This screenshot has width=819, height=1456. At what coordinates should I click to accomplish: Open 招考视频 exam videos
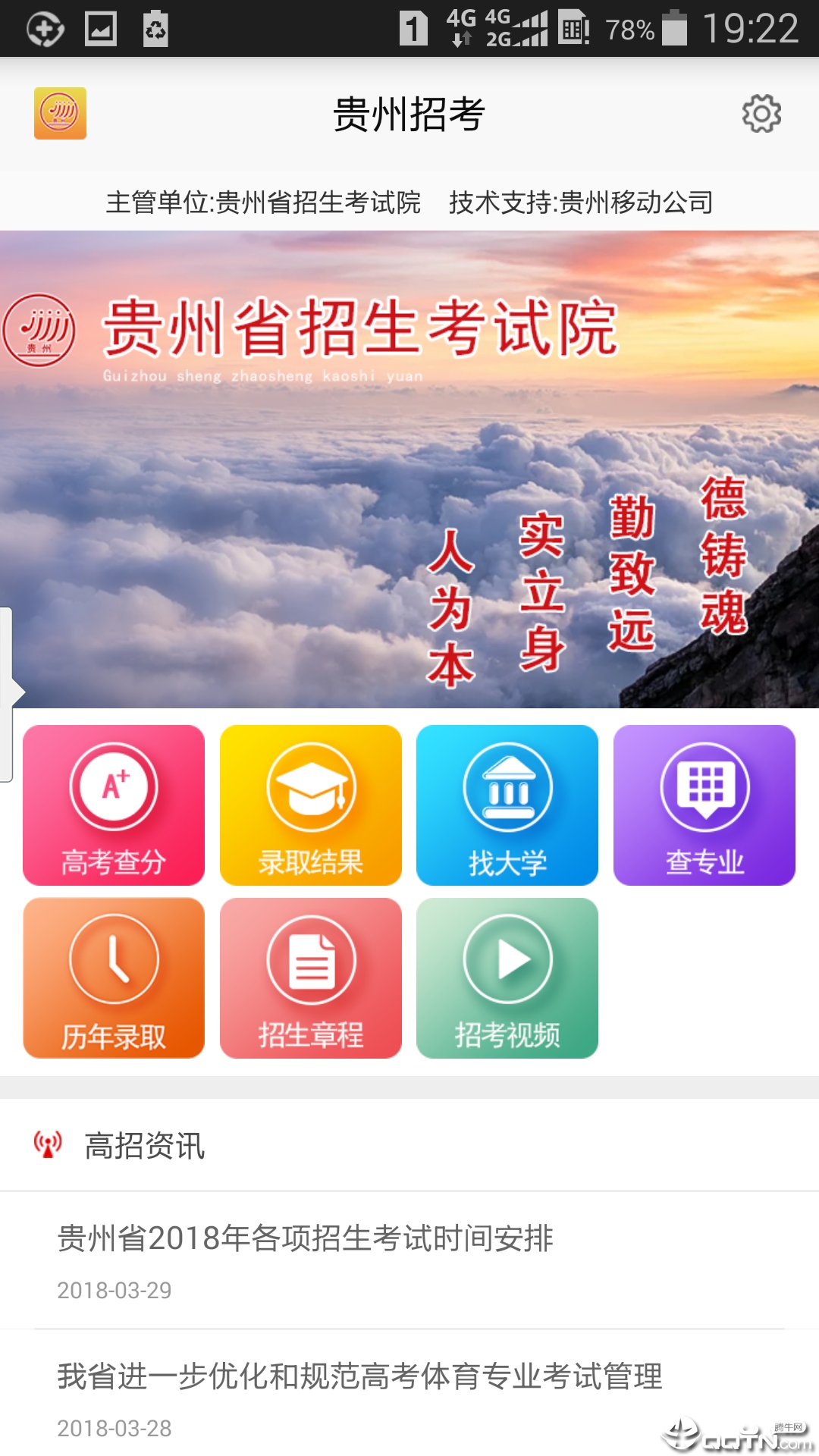507,978
